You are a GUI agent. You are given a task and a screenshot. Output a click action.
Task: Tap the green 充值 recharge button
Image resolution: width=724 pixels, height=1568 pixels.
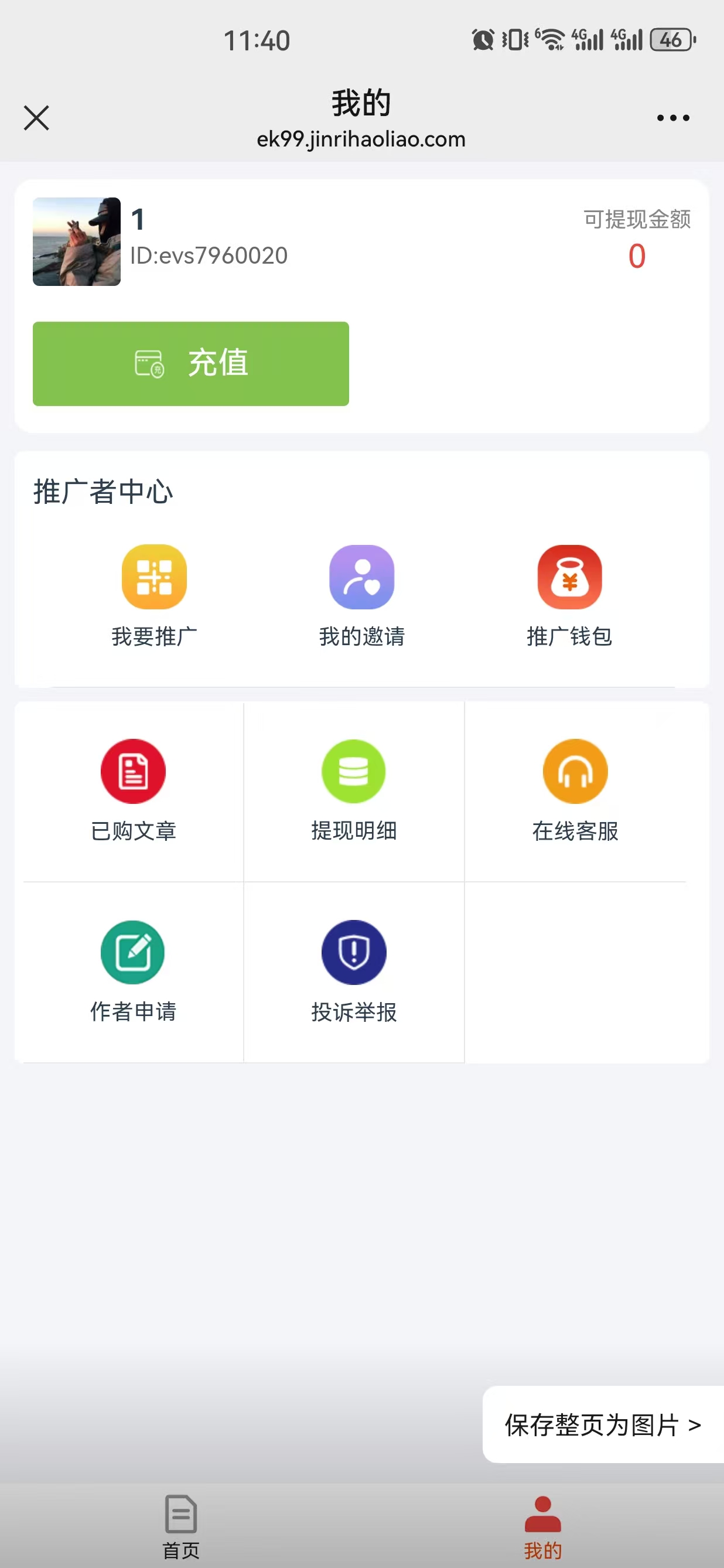pos(190,363)
